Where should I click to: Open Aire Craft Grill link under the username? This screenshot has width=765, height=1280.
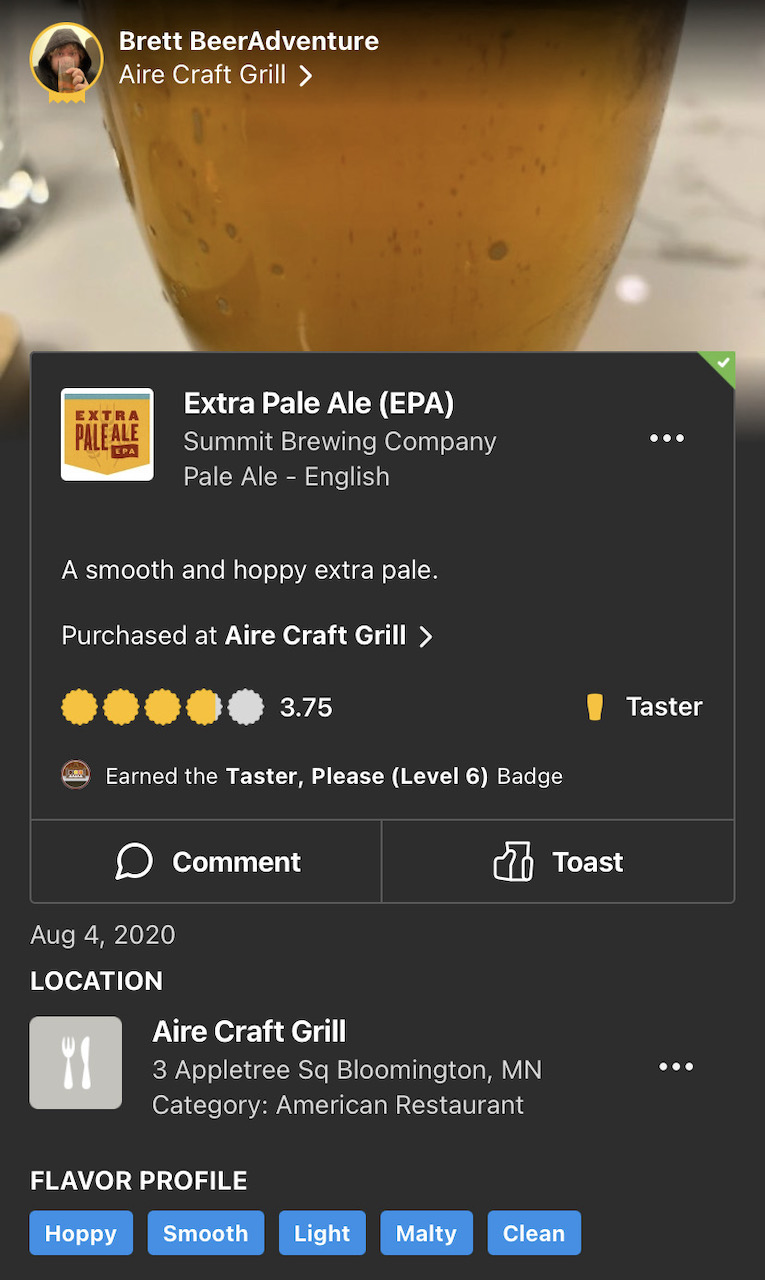tap(215, 75)
